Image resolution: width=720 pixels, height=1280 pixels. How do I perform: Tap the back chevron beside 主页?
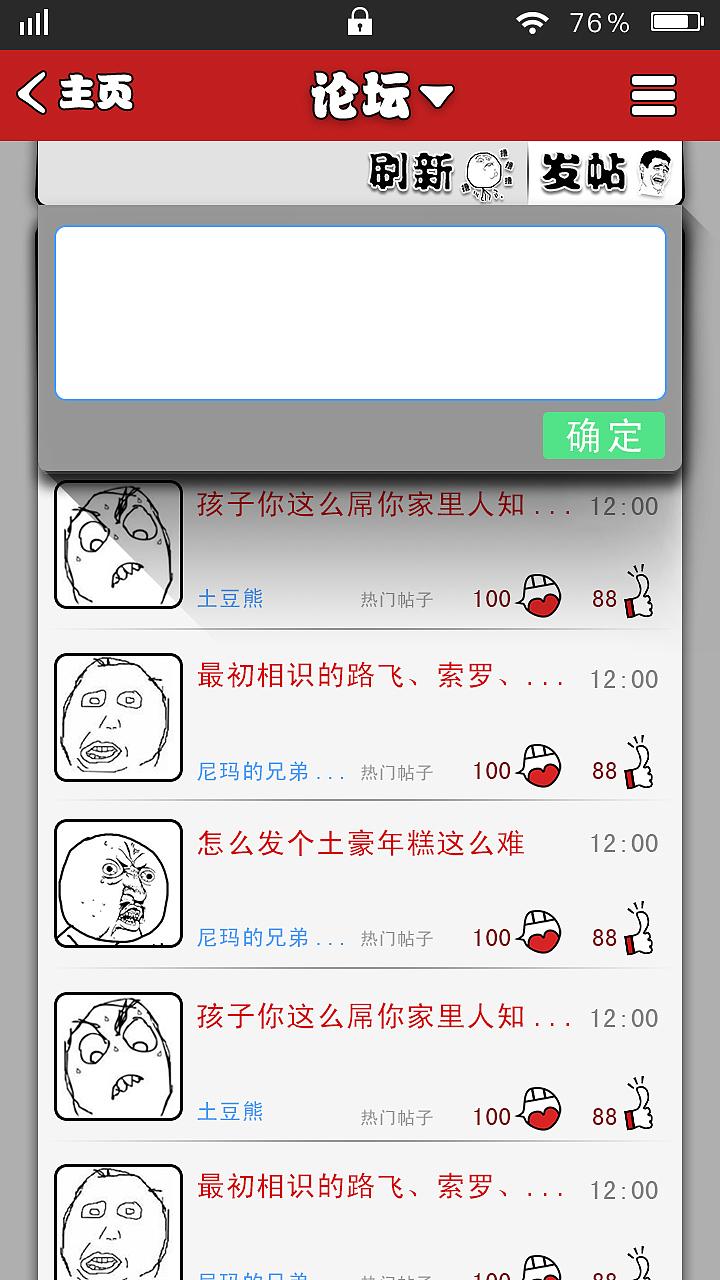[32, 95]
